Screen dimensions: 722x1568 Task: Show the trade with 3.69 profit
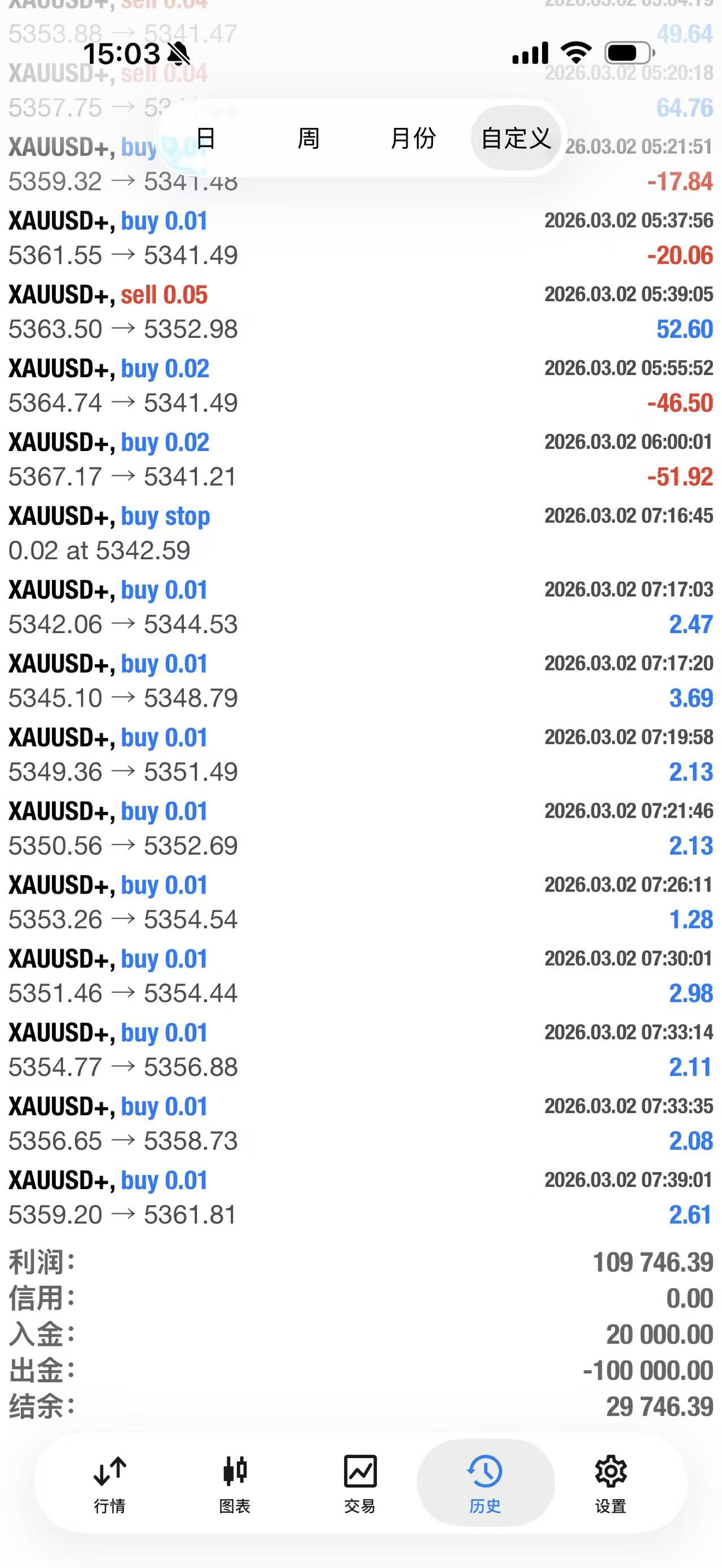[360, 681]
